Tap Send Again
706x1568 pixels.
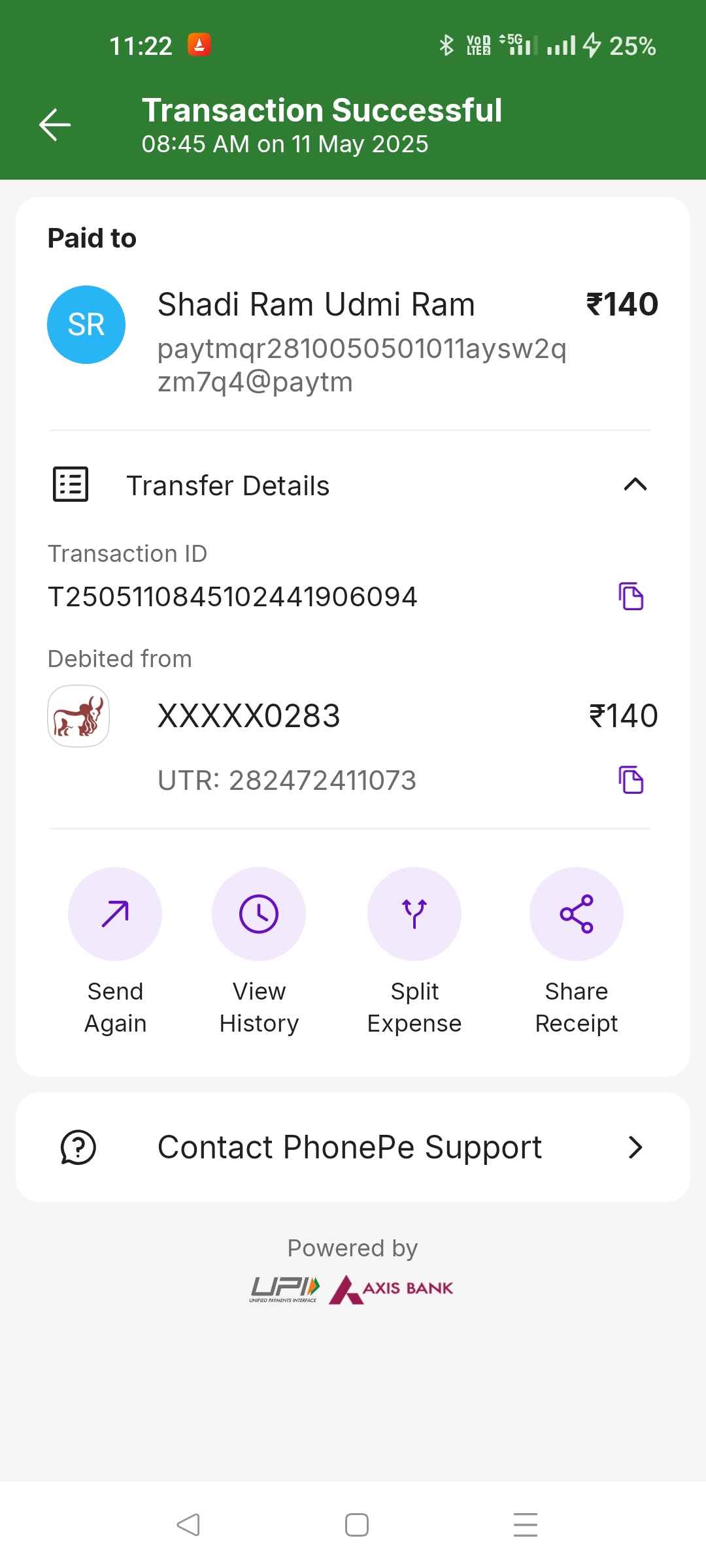[115, 953]
